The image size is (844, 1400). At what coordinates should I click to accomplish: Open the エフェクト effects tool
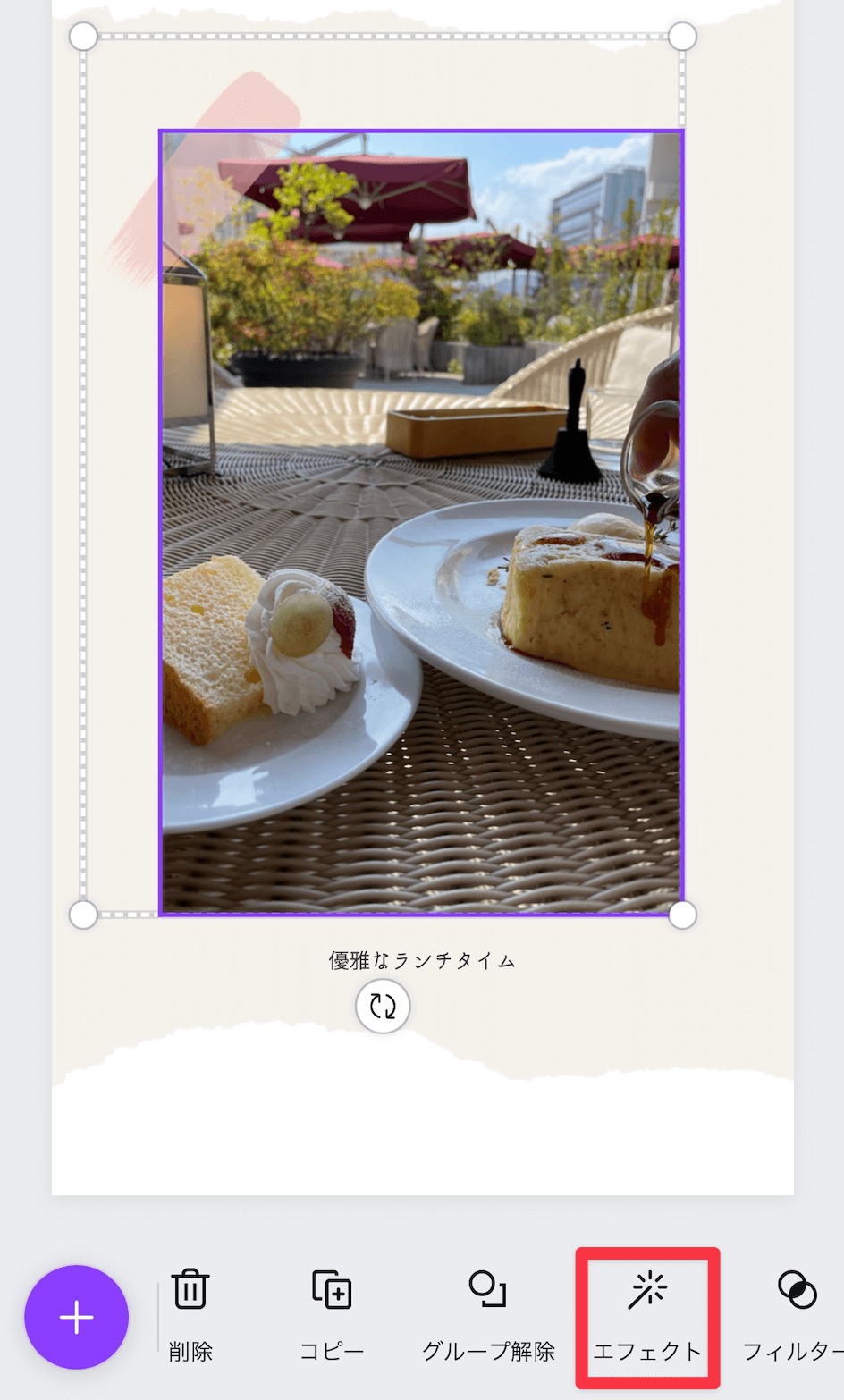(x=647, y=1318)
